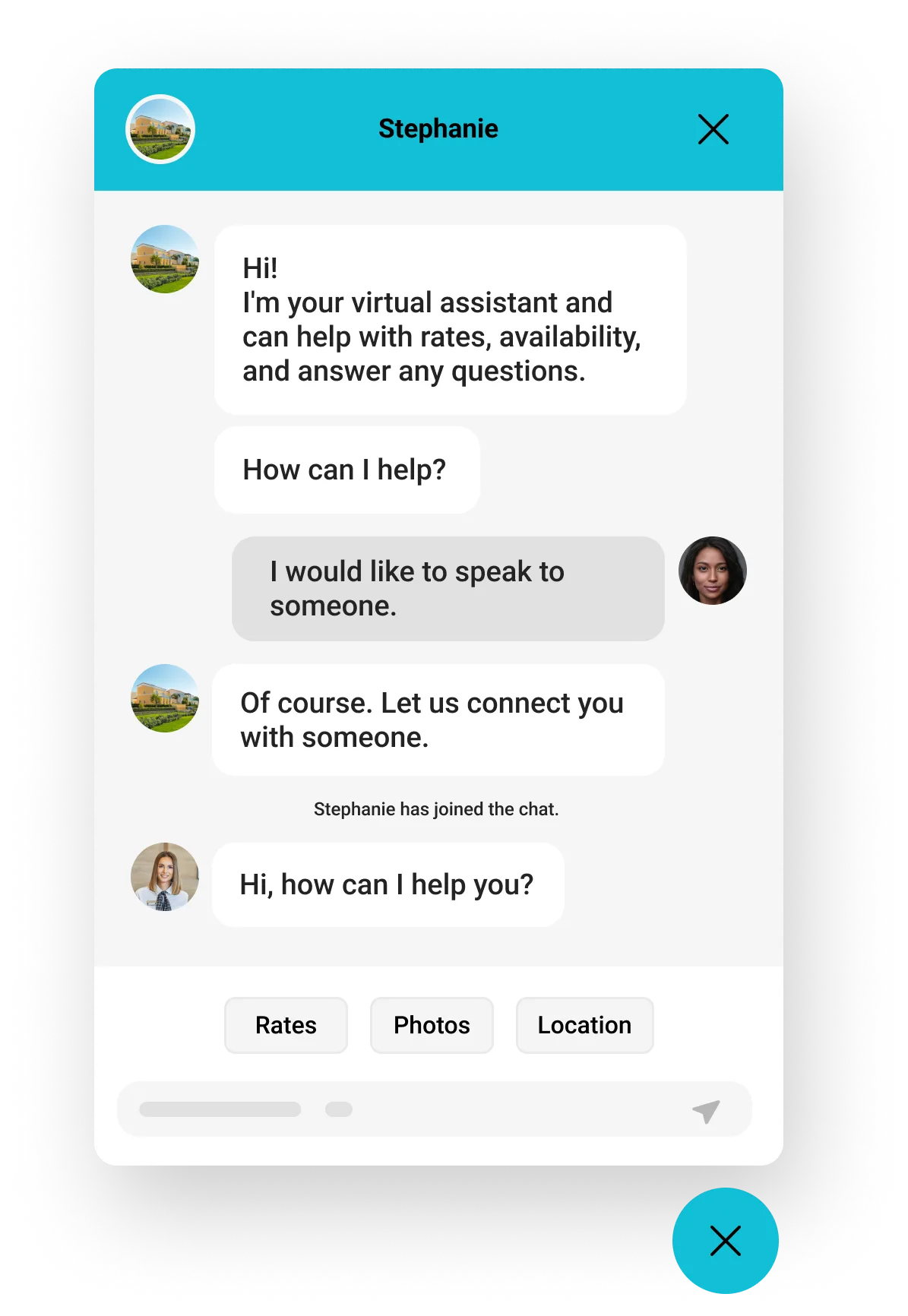908x1316 pixels.
Task: Click the small round icon inside the message bar
Action: pos(337,1109)
